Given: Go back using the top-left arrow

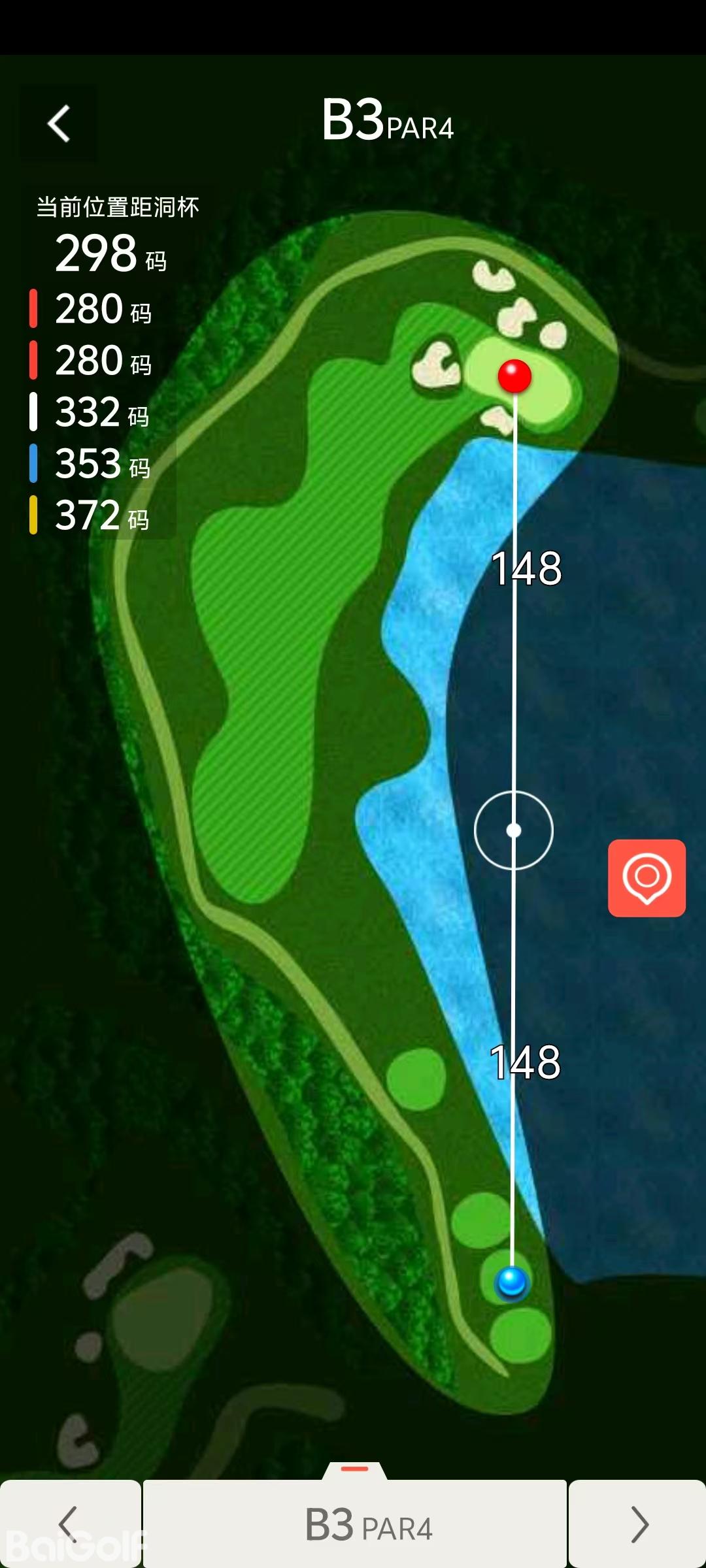Looking at the screenshot, I should (x=59, y=123).
